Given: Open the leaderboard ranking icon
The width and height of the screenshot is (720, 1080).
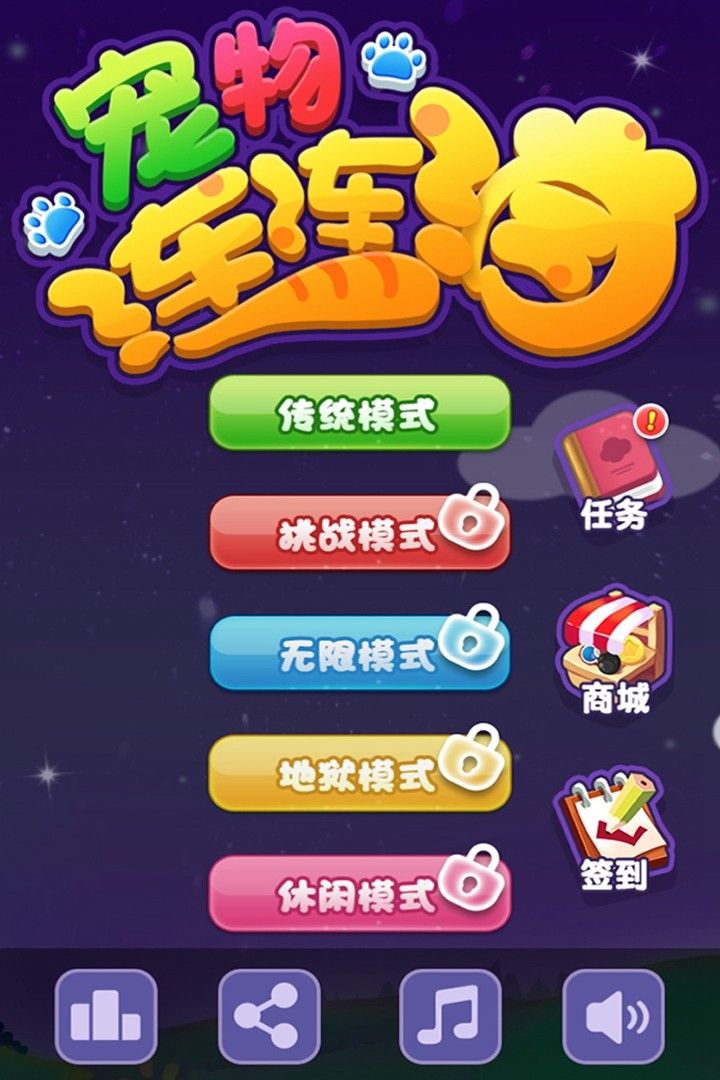Looking at the screenshot, I should (x=105, y=1017).
